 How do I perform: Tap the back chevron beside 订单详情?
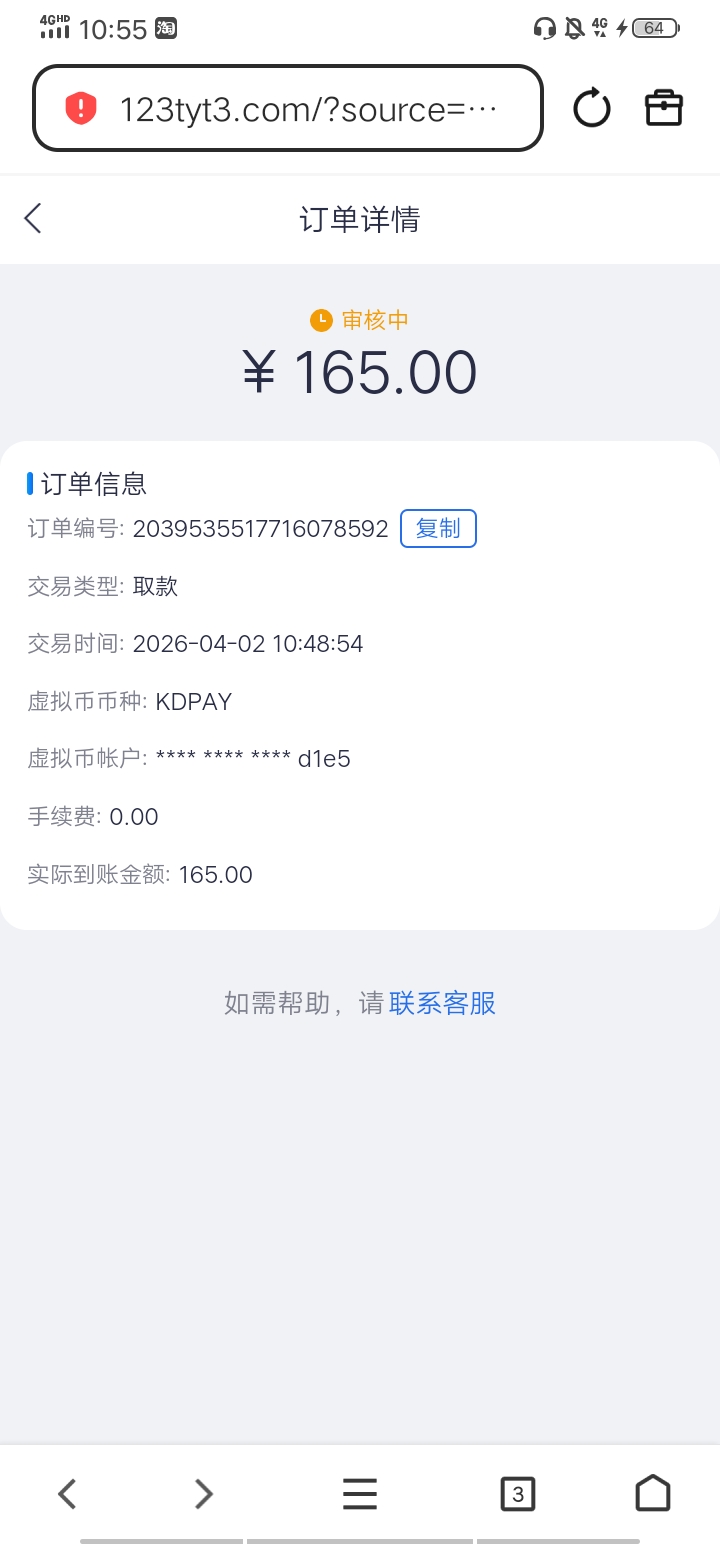[x=32, y=218]
